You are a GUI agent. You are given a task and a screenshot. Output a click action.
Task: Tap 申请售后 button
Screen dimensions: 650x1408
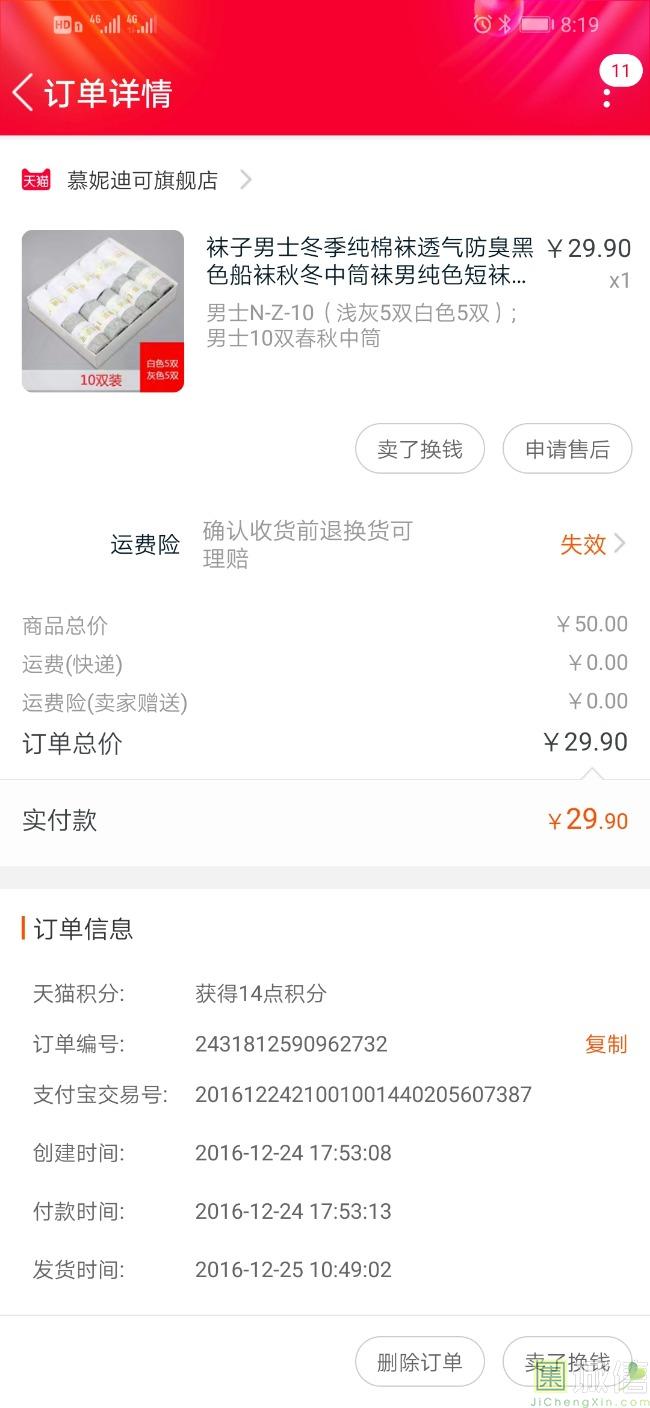[567, 449]
